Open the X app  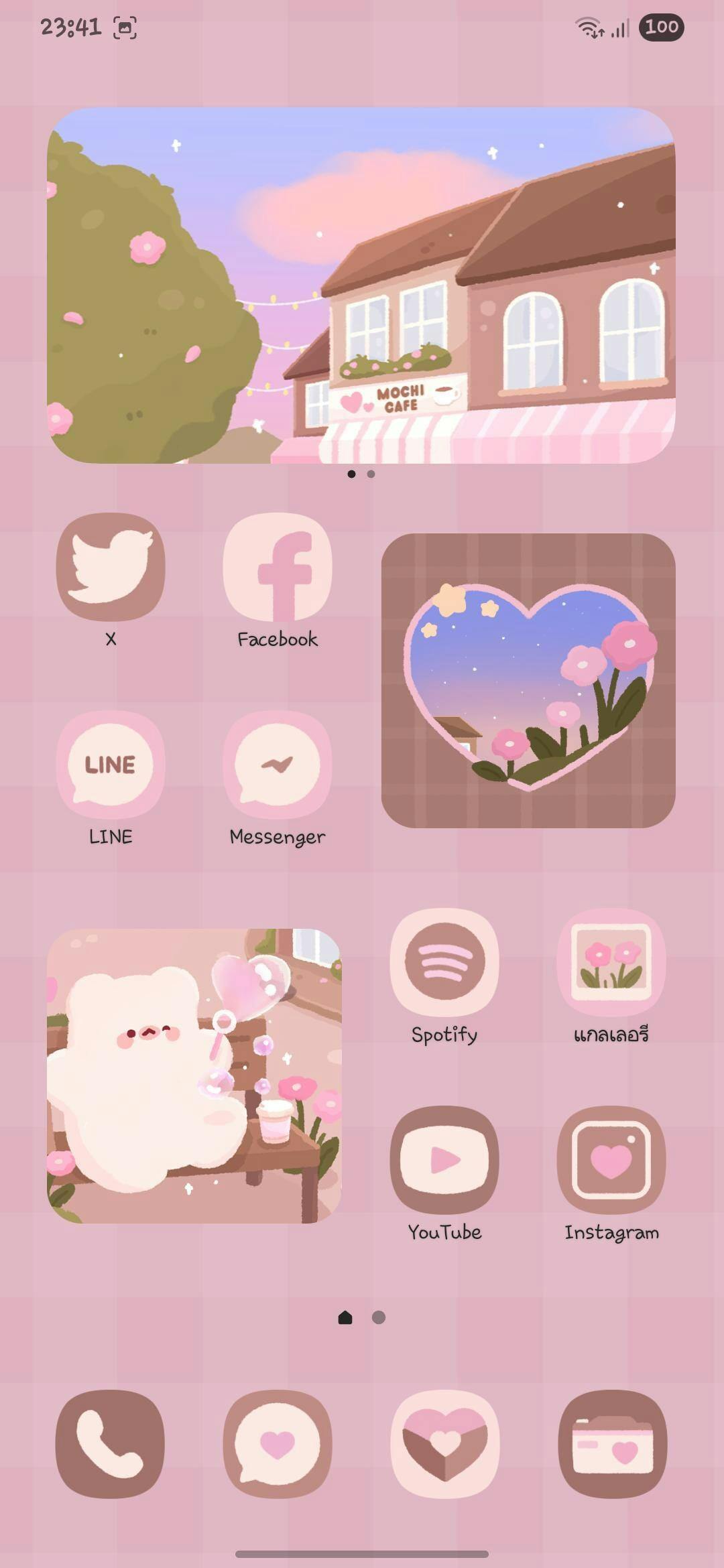click(x=111, y=567)
